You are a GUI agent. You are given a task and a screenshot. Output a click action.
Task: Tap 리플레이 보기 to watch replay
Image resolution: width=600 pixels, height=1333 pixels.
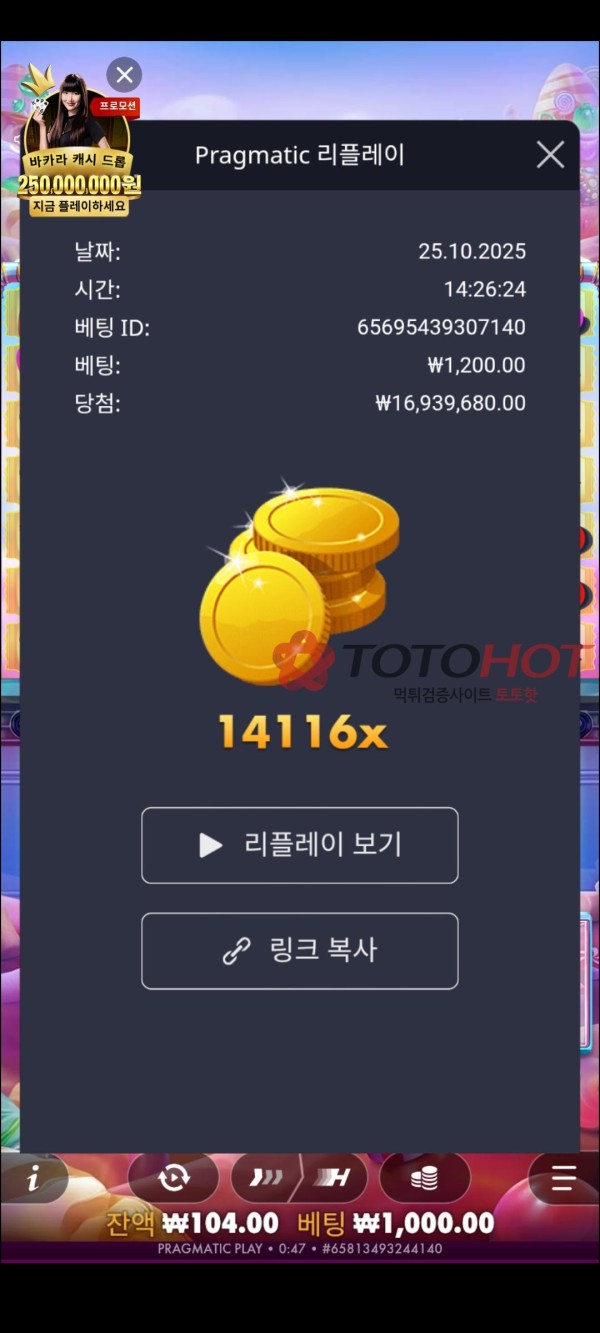[x=300, y=845]
